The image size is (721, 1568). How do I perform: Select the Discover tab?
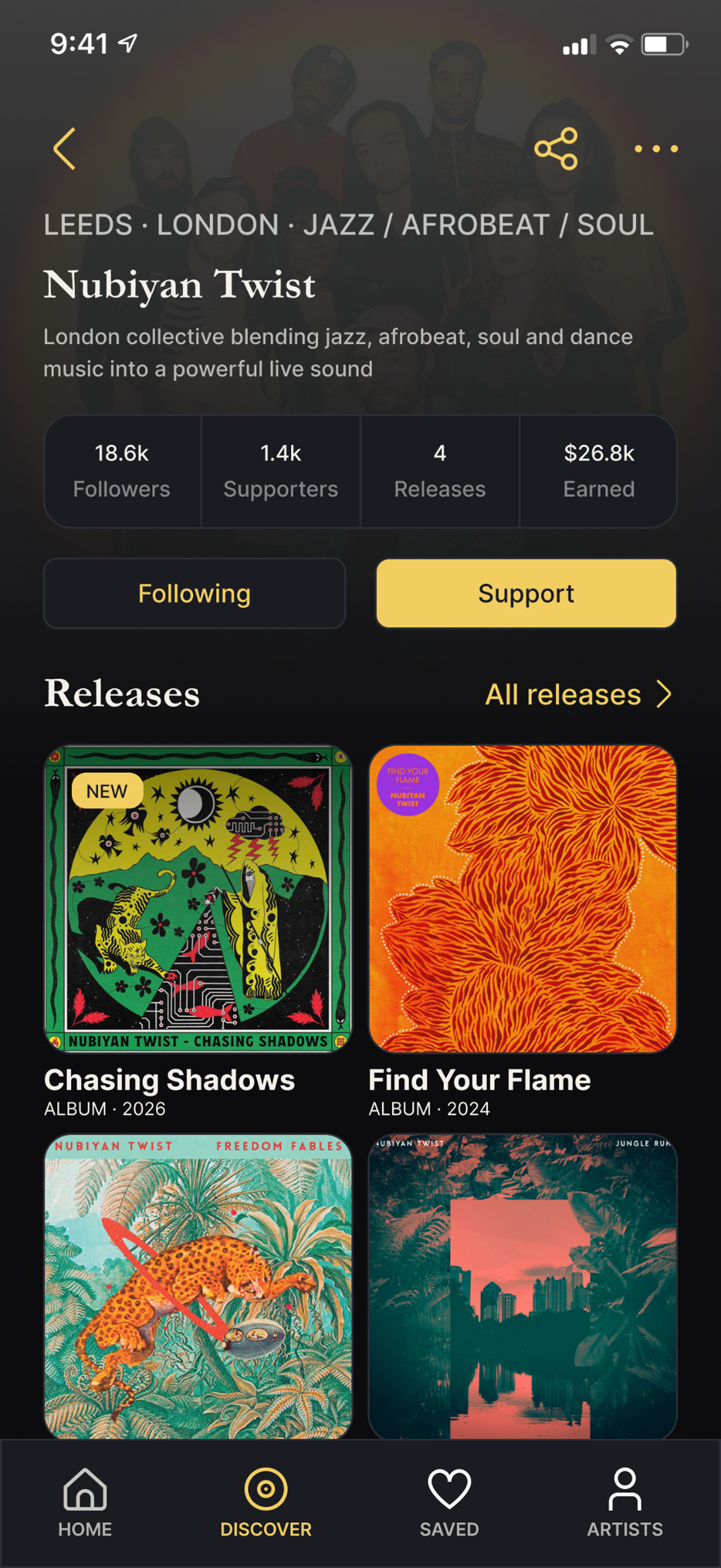[266, 1501]
